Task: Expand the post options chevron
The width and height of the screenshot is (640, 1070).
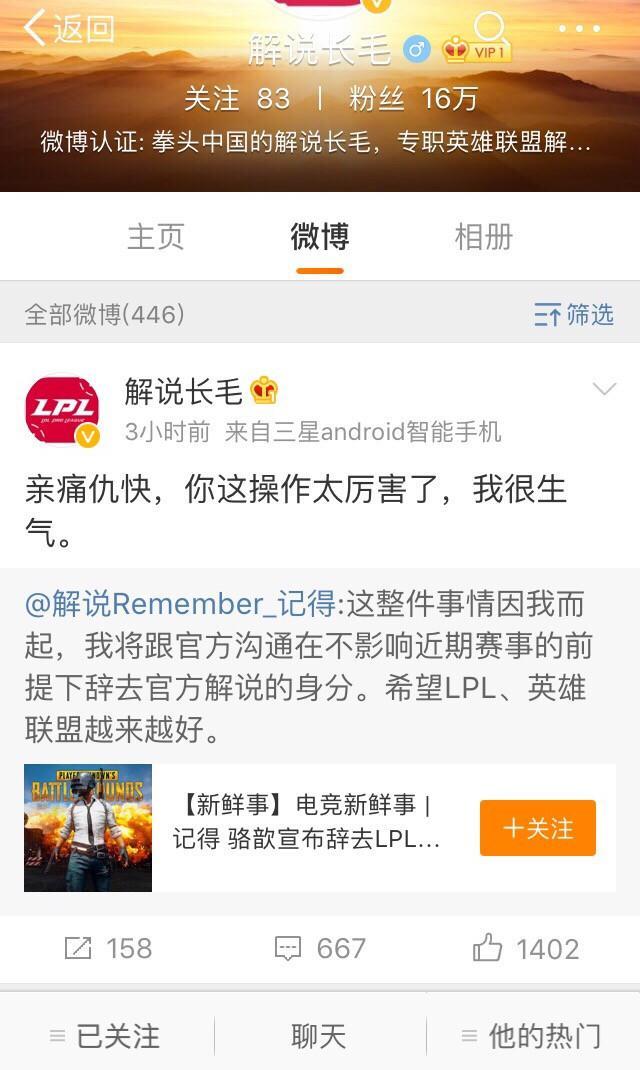Action: [604, 389]
